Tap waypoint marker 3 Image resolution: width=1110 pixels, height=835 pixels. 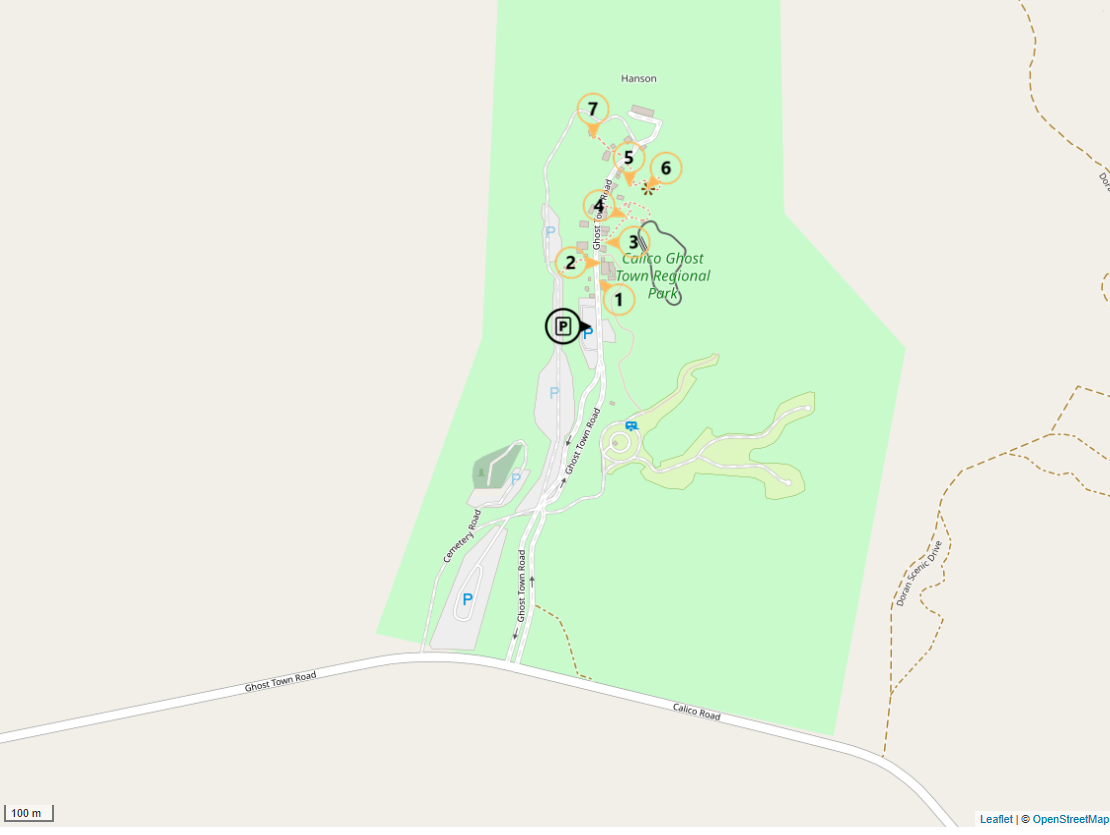point(633,242)
